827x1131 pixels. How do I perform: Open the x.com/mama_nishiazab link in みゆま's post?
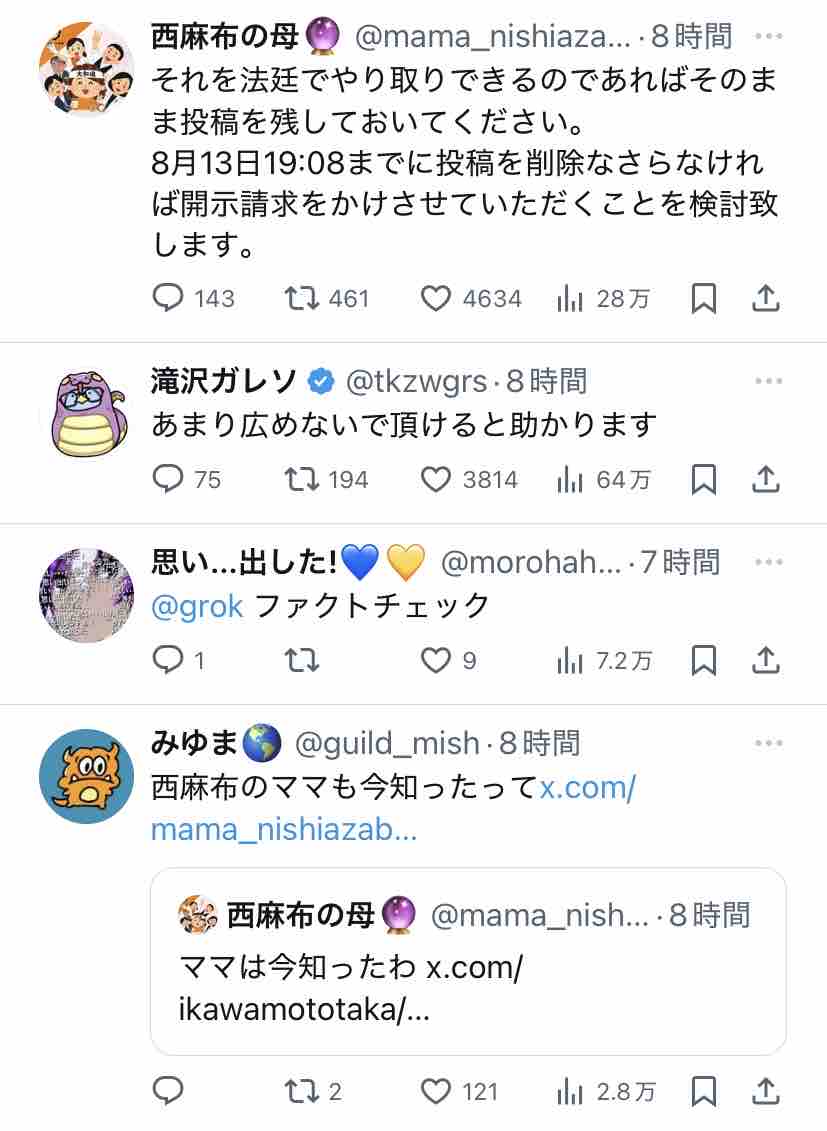394,809
